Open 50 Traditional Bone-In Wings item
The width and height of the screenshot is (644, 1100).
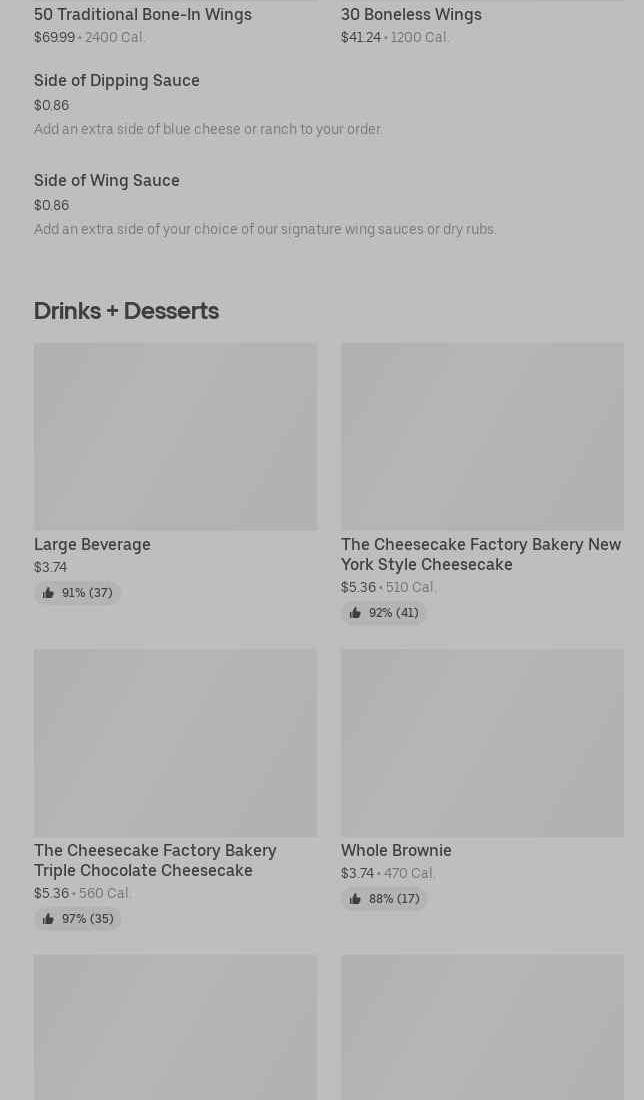(143, 15)
